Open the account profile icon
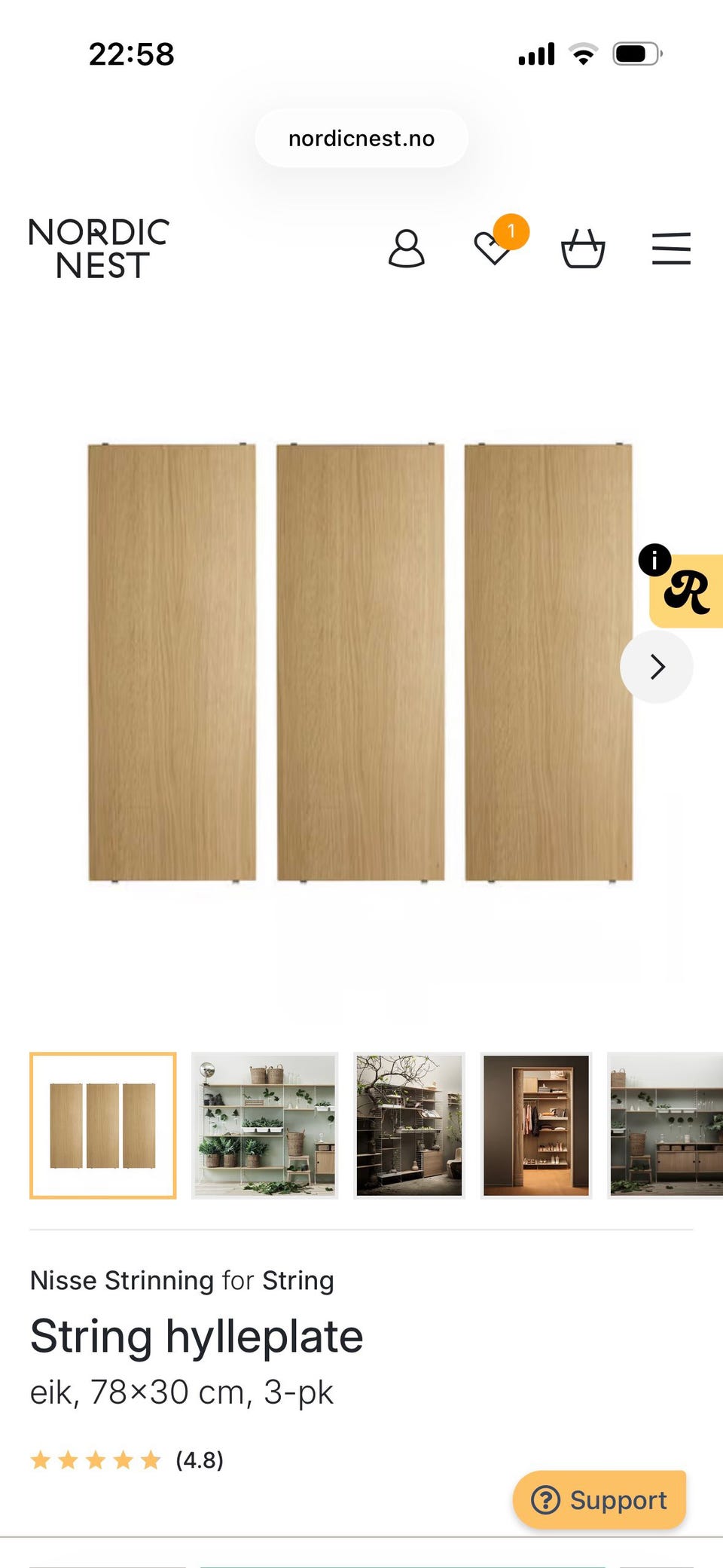This screenshot has width=723, height=1568. 407,249
